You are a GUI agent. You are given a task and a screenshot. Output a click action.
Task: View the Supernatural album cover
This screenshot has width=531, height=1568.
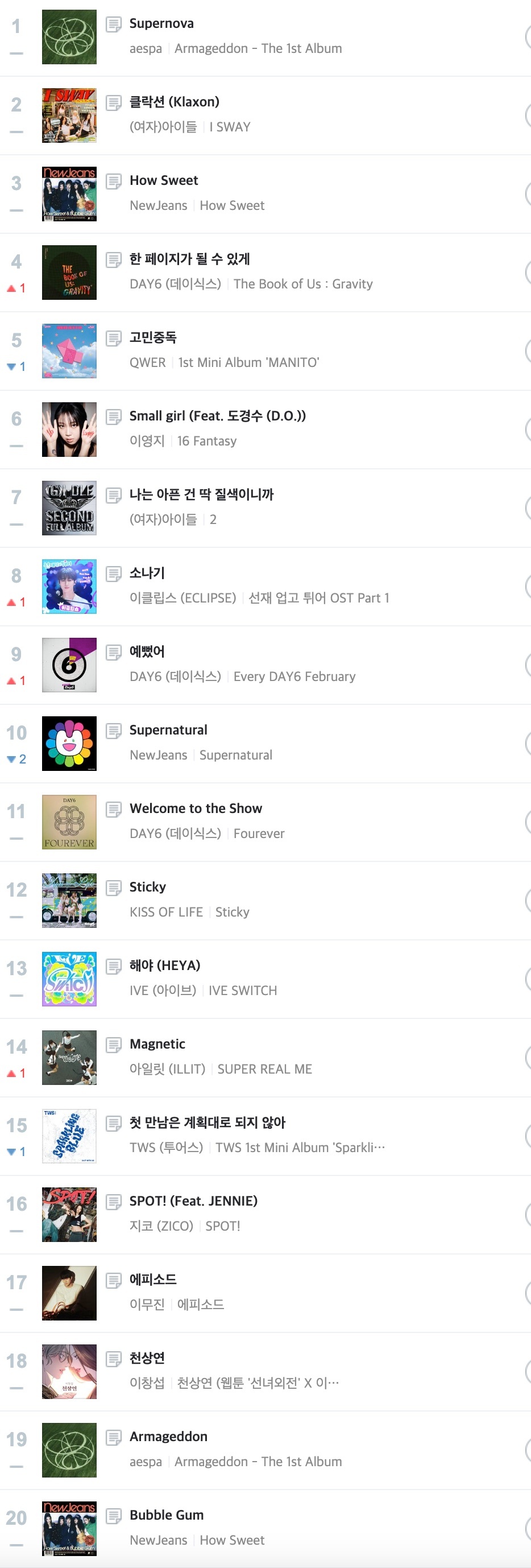click(x=69, y=743)
